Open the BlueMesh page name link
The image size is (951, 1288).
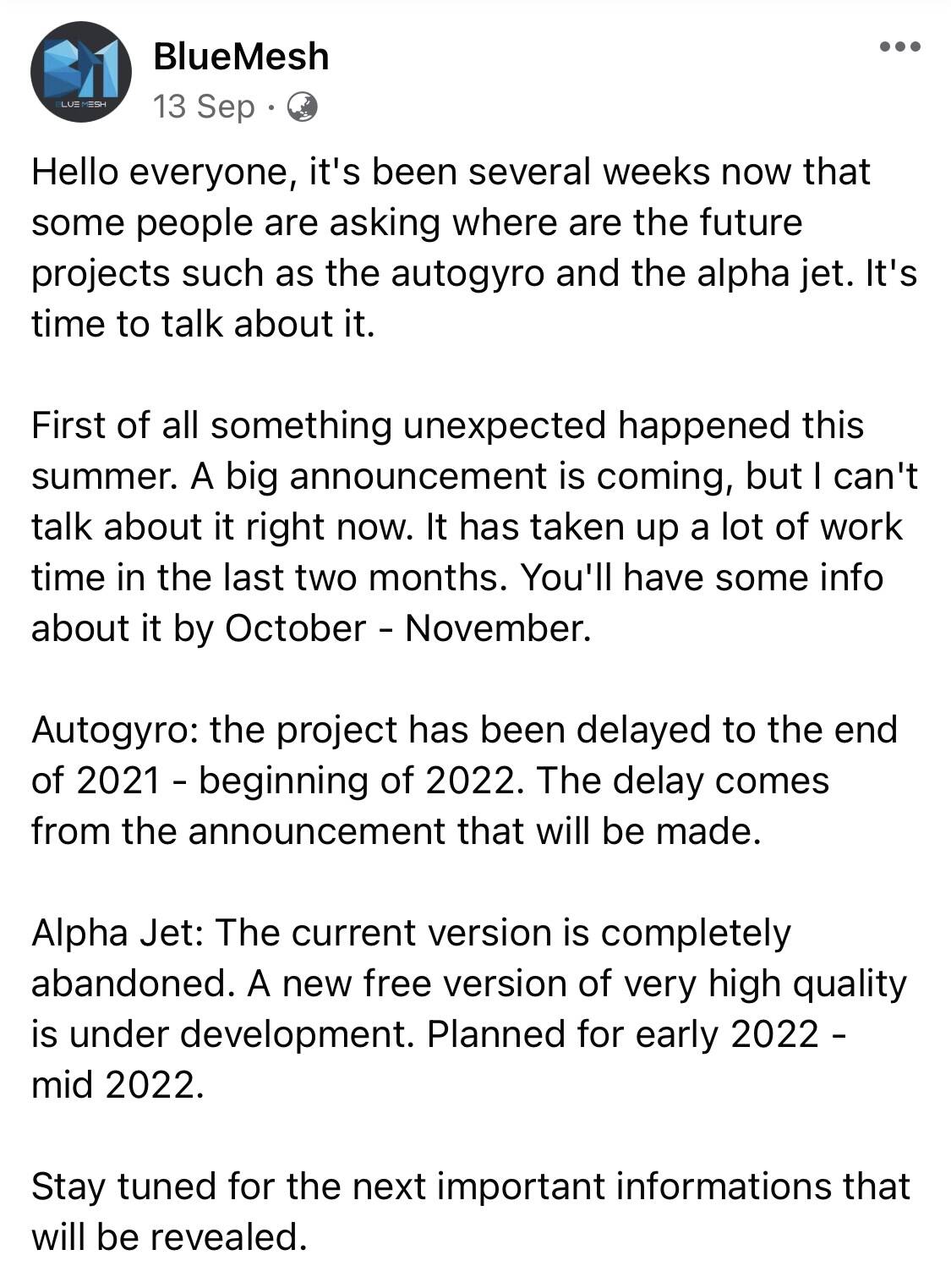click(x=241, y=57)
